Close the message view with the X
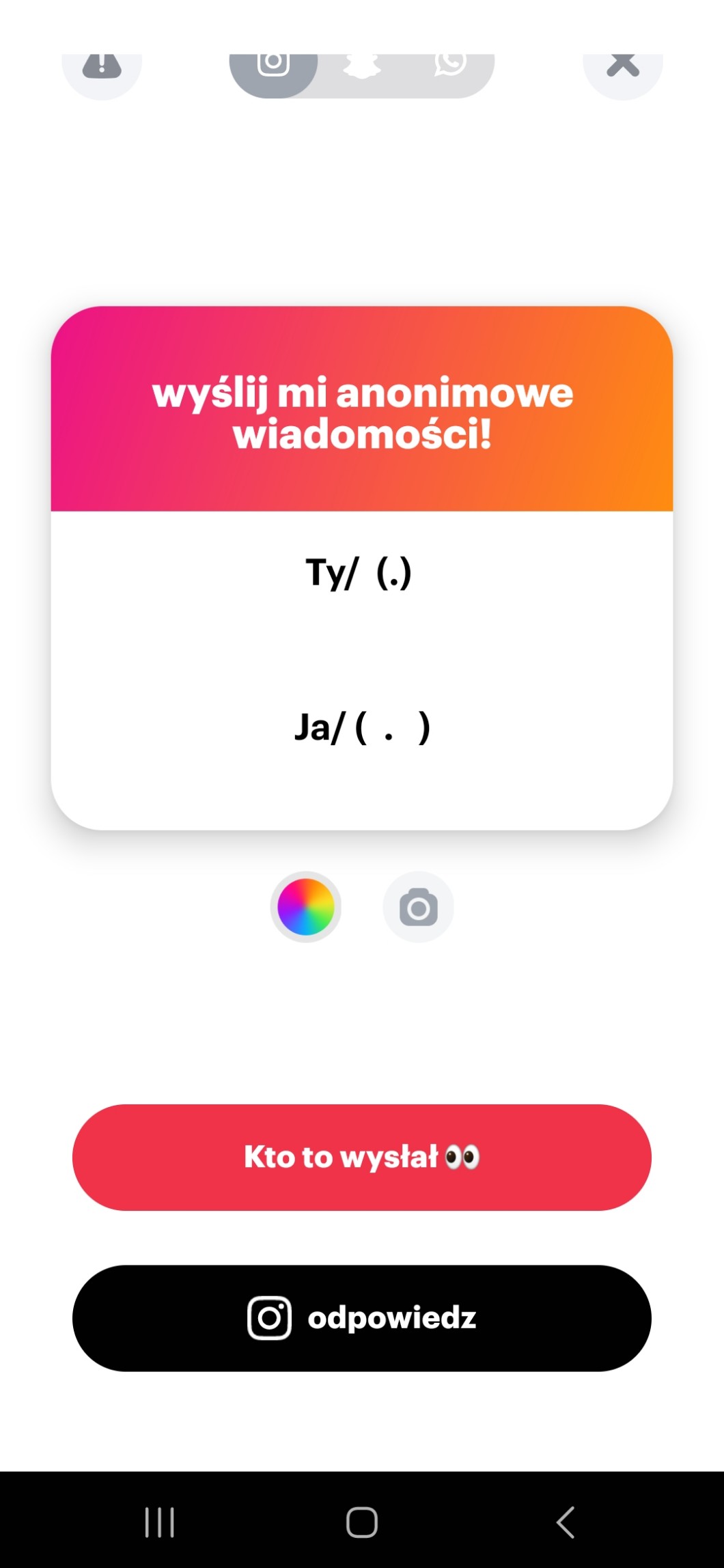Image resolution: width=724 pixels, height=1568 pixels. click(622, 70)
